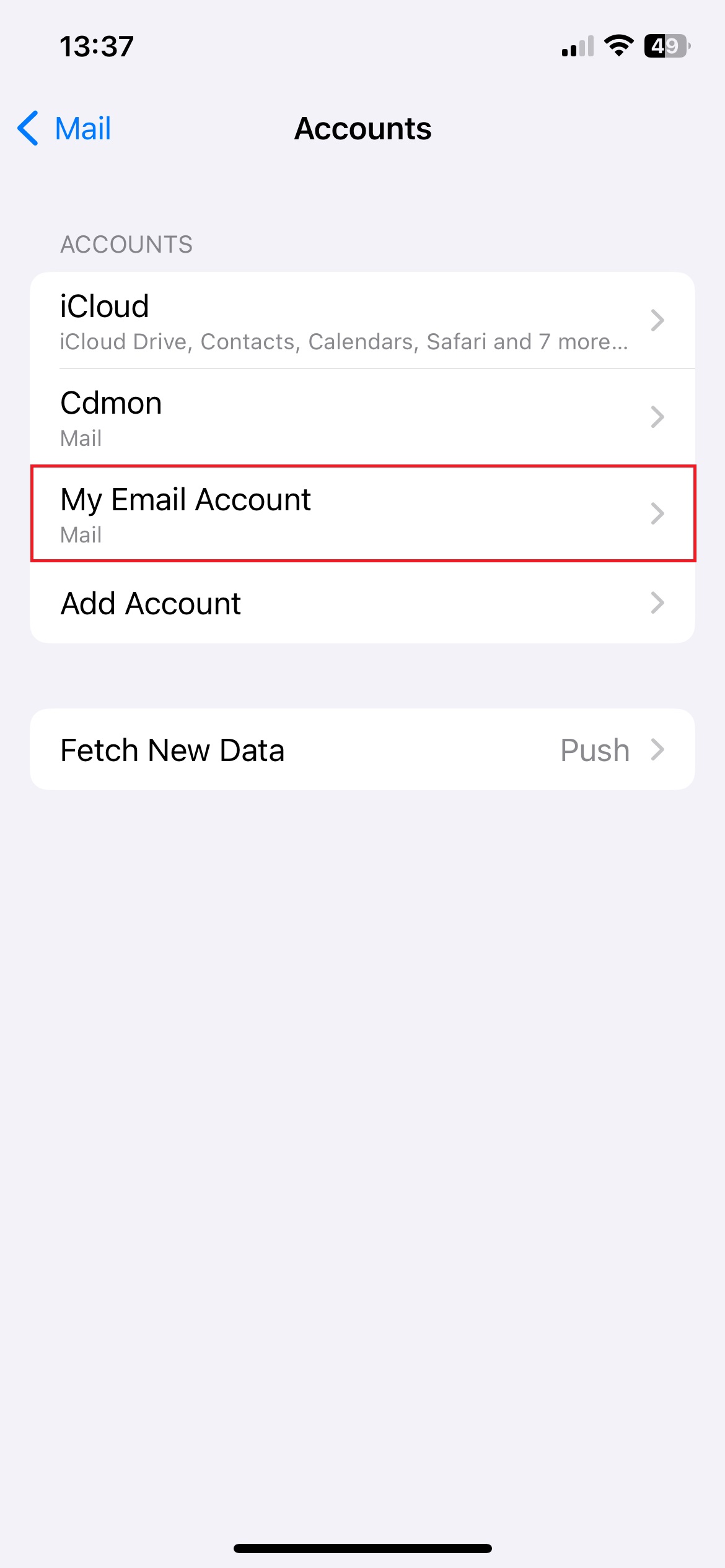The height and width of the screenshot is (1568, 725).
Task: Open the Cdmon mail account
Action: click(x=362, y=417)
